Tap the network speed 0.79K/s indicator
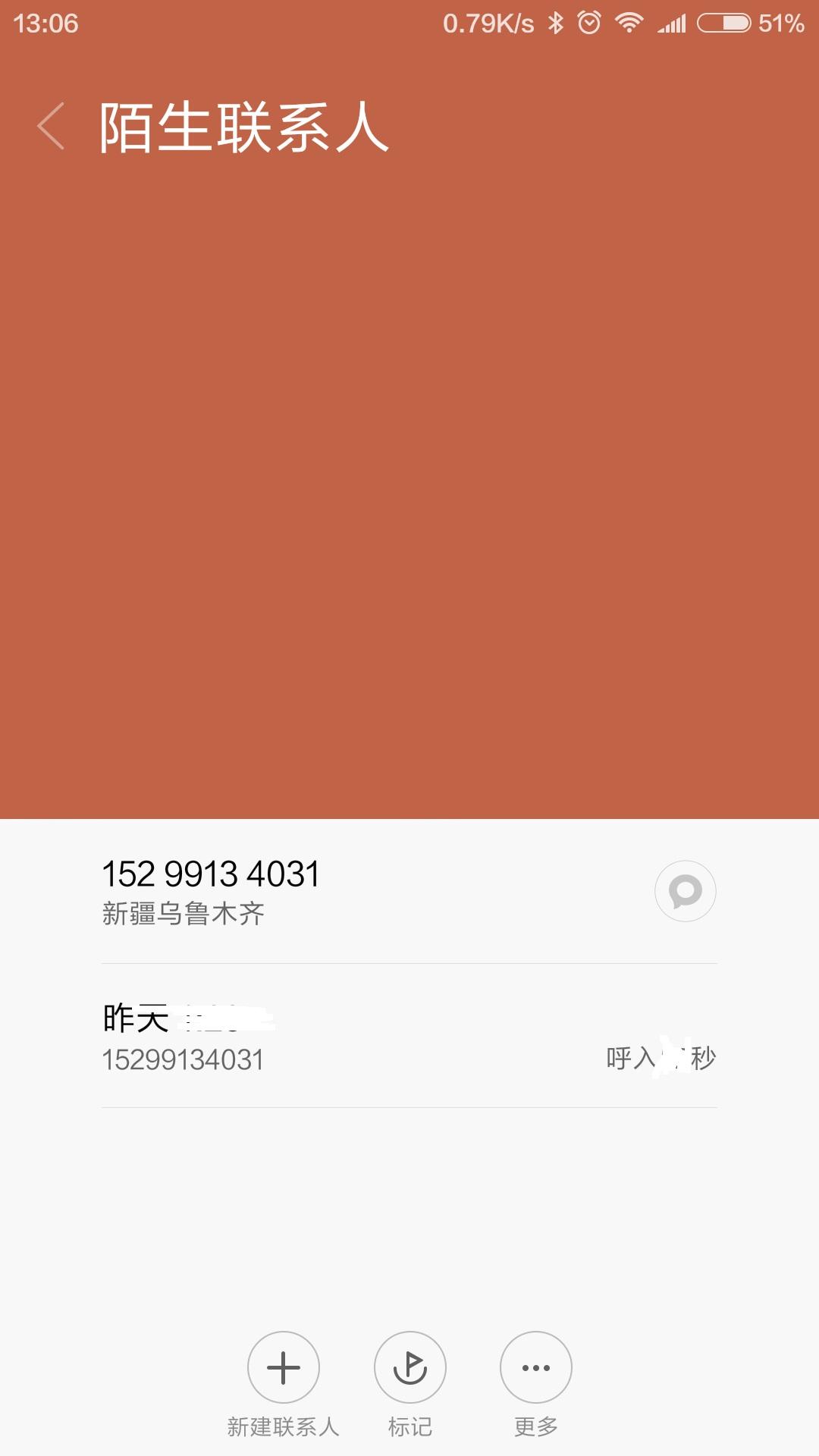This screenshot has width=819, height=1456. pyautogui.click(x=489, y=23)
